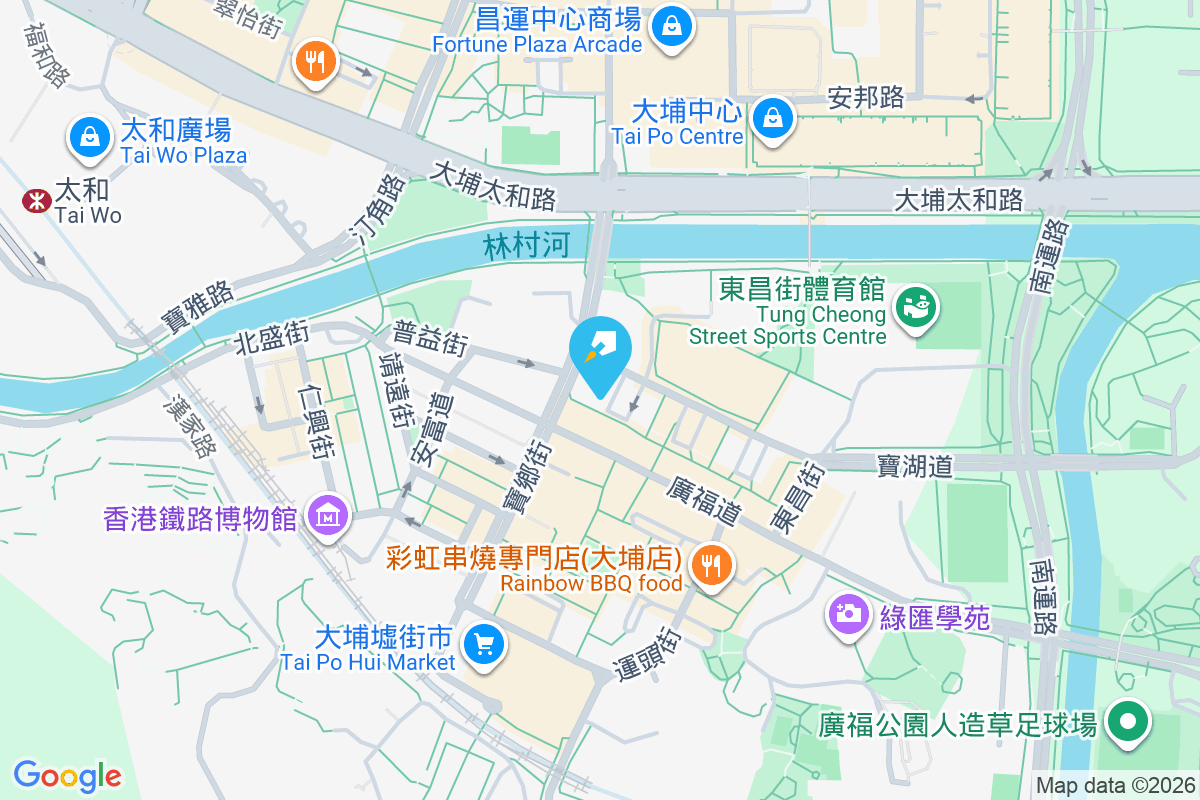Tap the Tai Wo Plaza shopping pin
Image resolution: width=1200 pixels, height=800 pixels.
[x=90, y=138]
